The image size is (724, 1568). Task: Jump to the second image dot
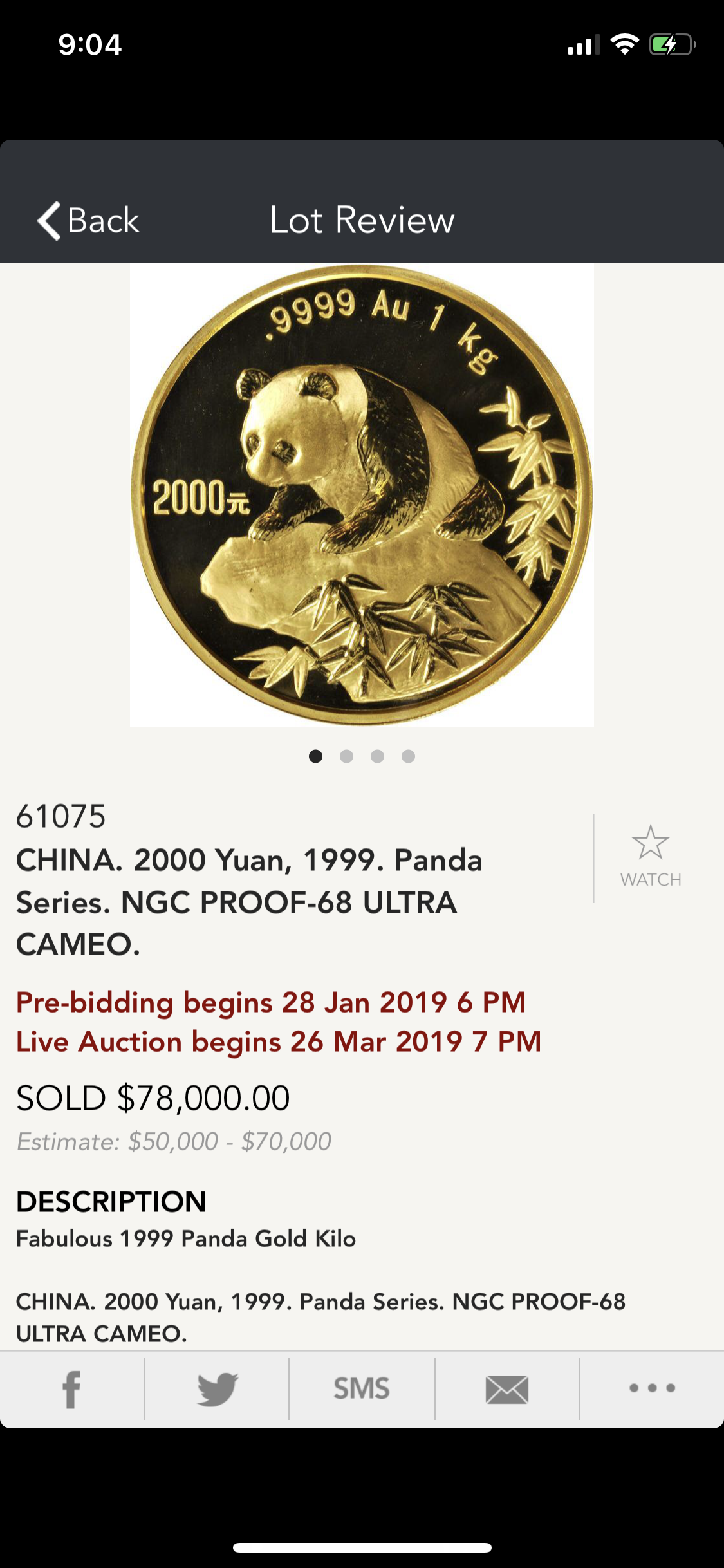pyautogui.click(x=346, y=756)
